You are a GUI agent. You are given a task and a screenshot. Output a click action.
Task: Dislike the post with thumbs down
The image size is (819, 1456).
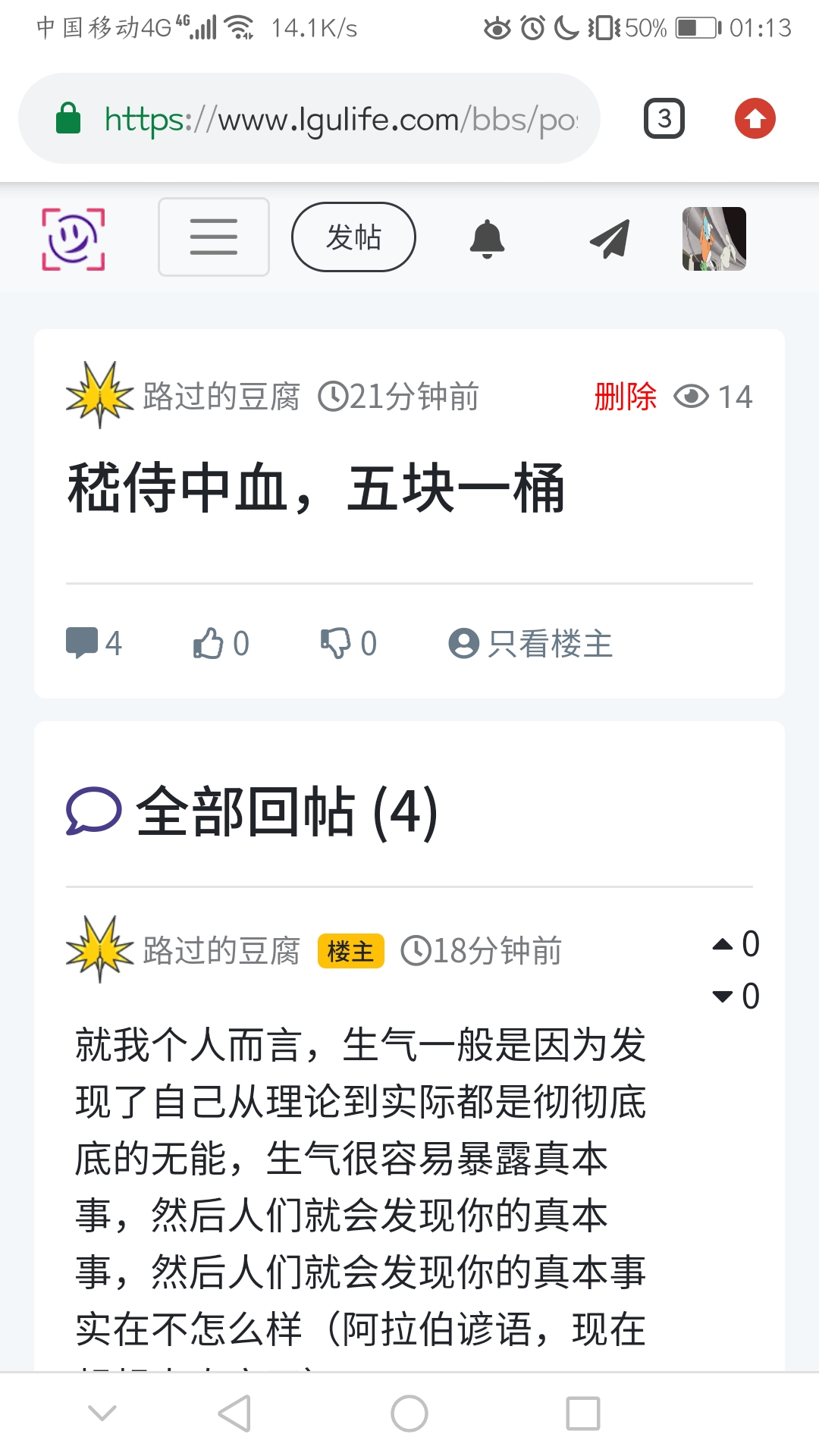[347, 644]
